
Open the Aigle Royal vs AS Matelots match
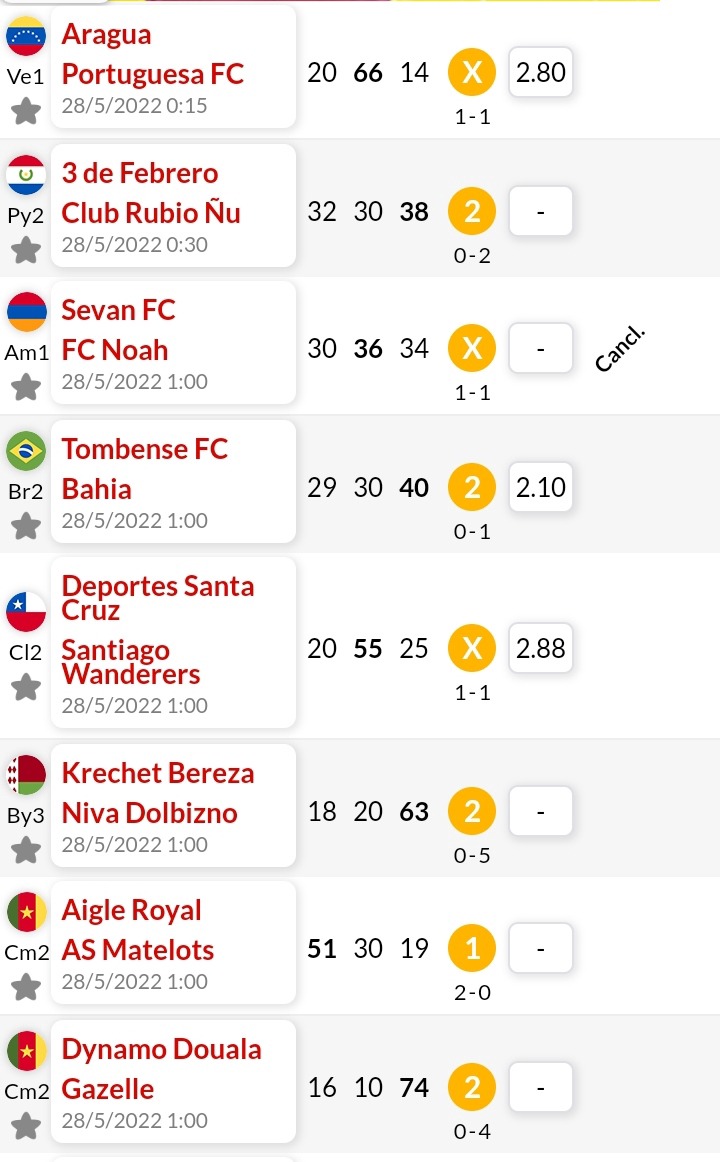(x=173, y=943)
